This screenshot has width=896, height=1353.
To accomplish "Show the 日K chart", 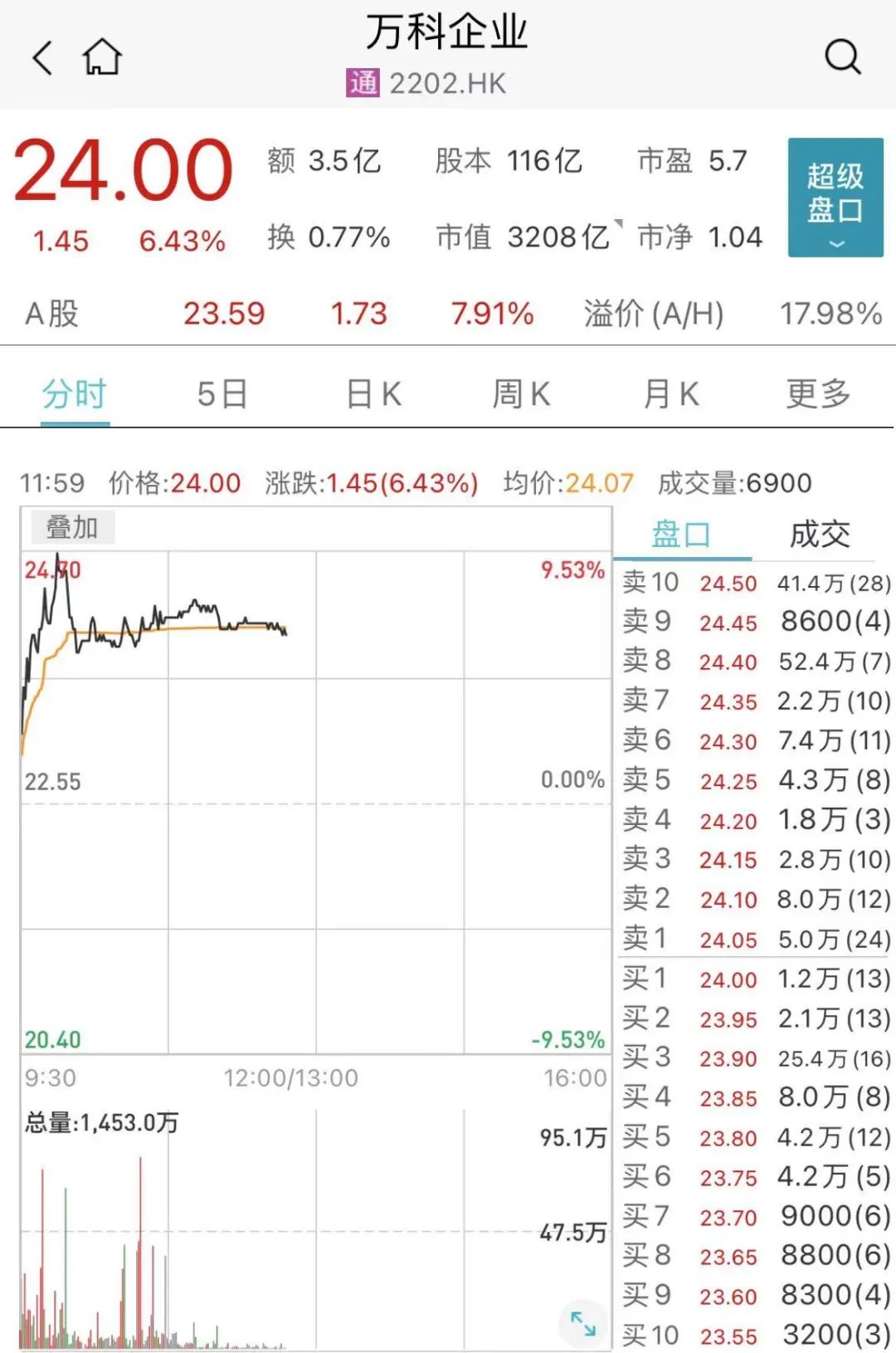I will pyautogui.click(x=373, y=393).
